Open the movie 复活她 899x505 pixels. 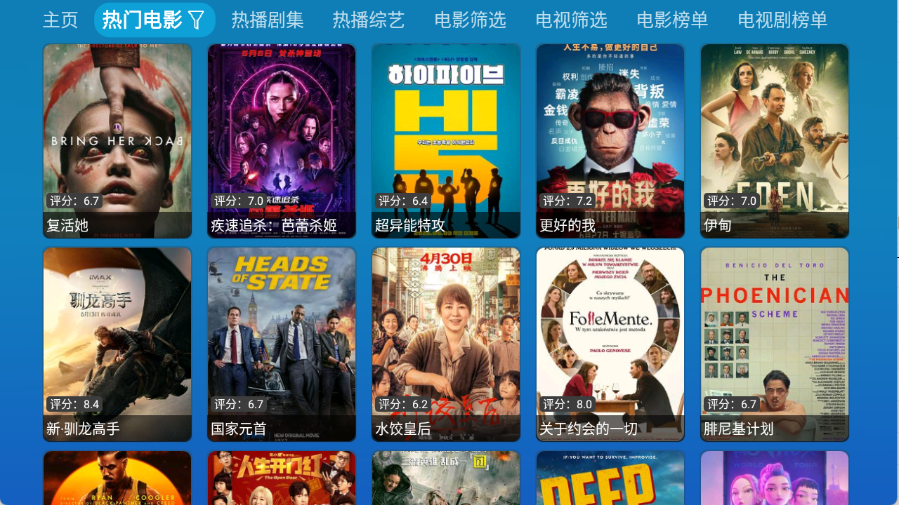117,140
